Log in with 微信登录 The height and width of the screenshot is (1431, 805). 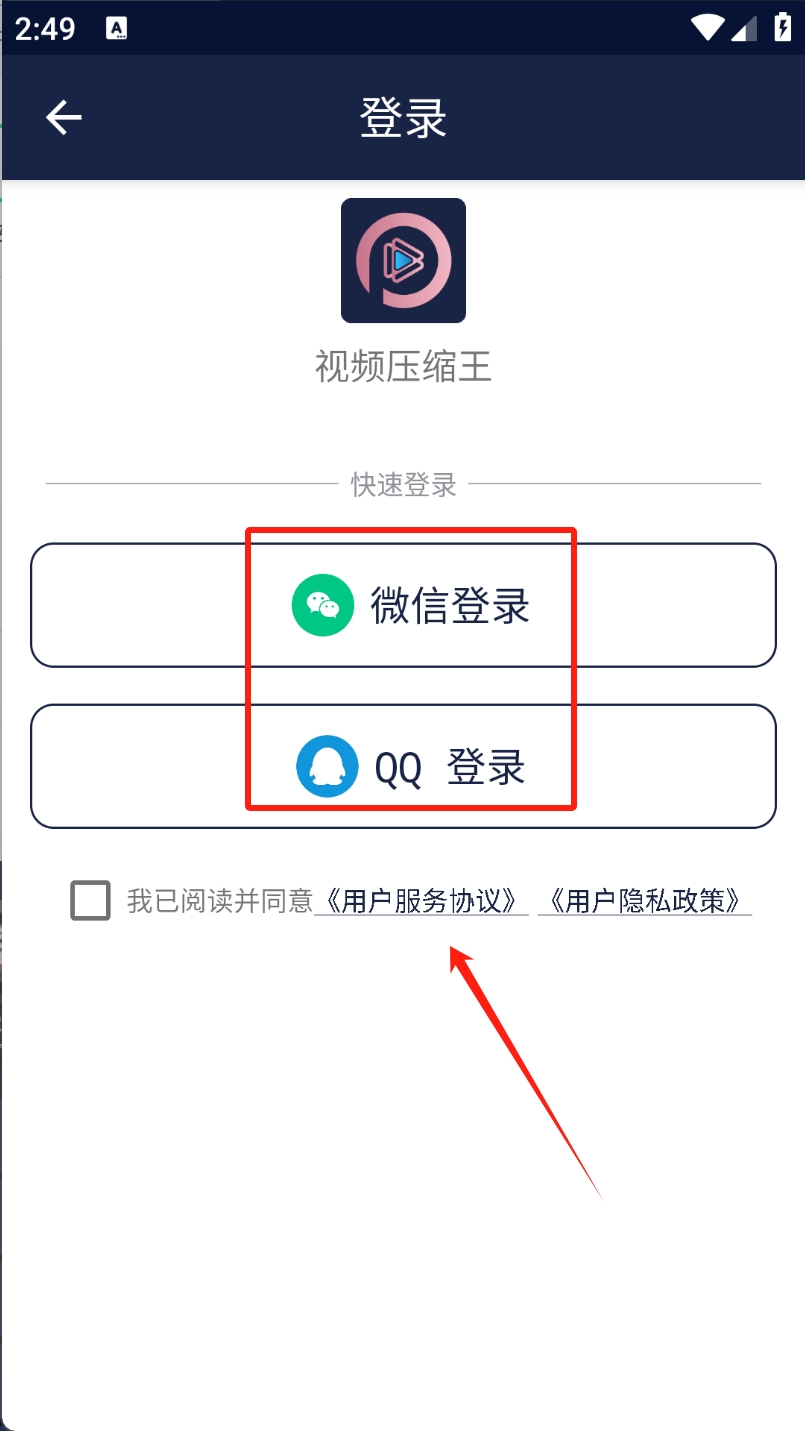click(x=403, y=605)
